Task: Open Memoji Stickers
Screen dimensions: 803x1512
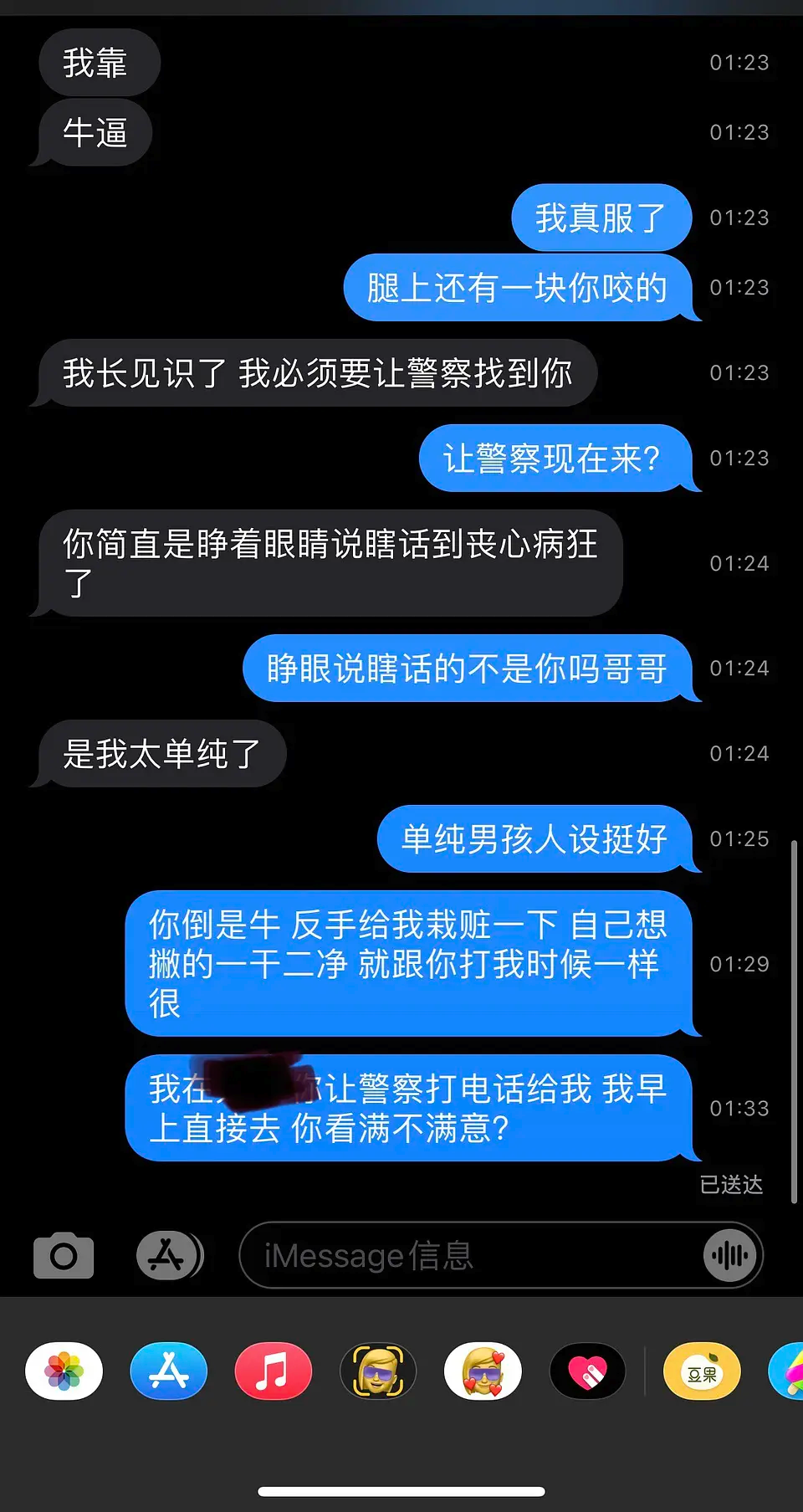Action: point(483,1371)
